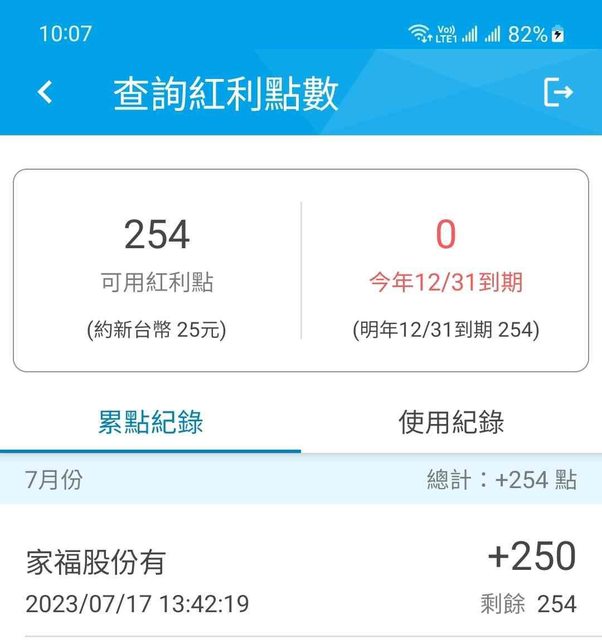Switch to the 使用紀錄 tab
The height and width of the screenshot is (640, 602).
451,422
